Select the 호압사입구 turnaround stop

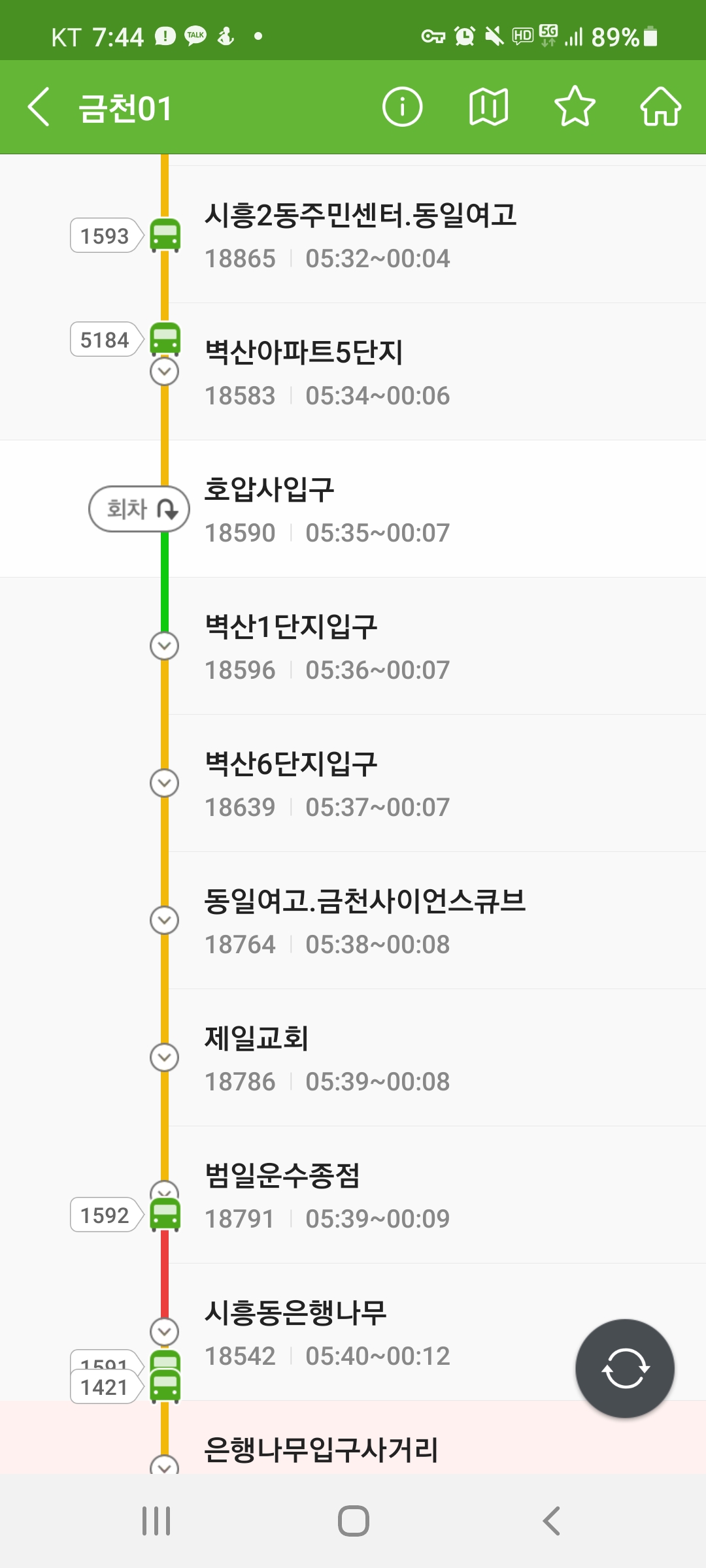(392, 510)
